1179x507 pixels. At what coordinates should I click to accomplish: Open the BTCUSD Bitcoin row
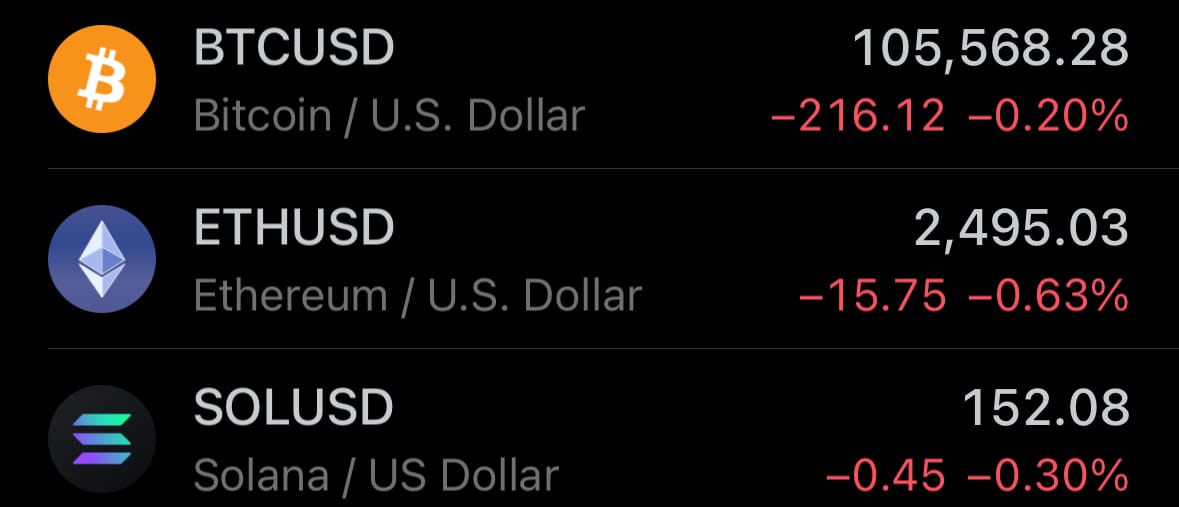[590, 81]
